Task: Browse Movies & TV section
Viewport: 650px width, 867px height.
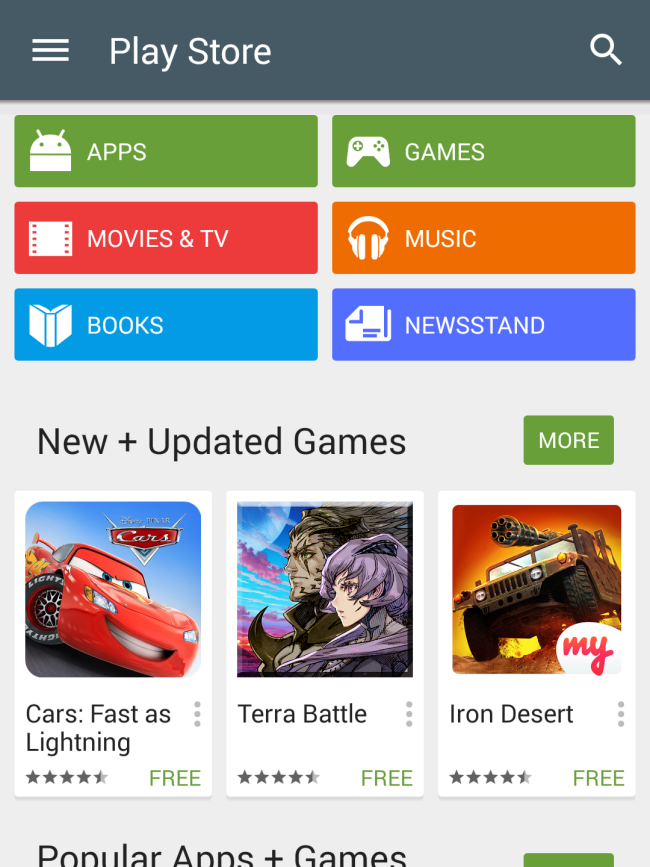Action: (x=166, y=238)
